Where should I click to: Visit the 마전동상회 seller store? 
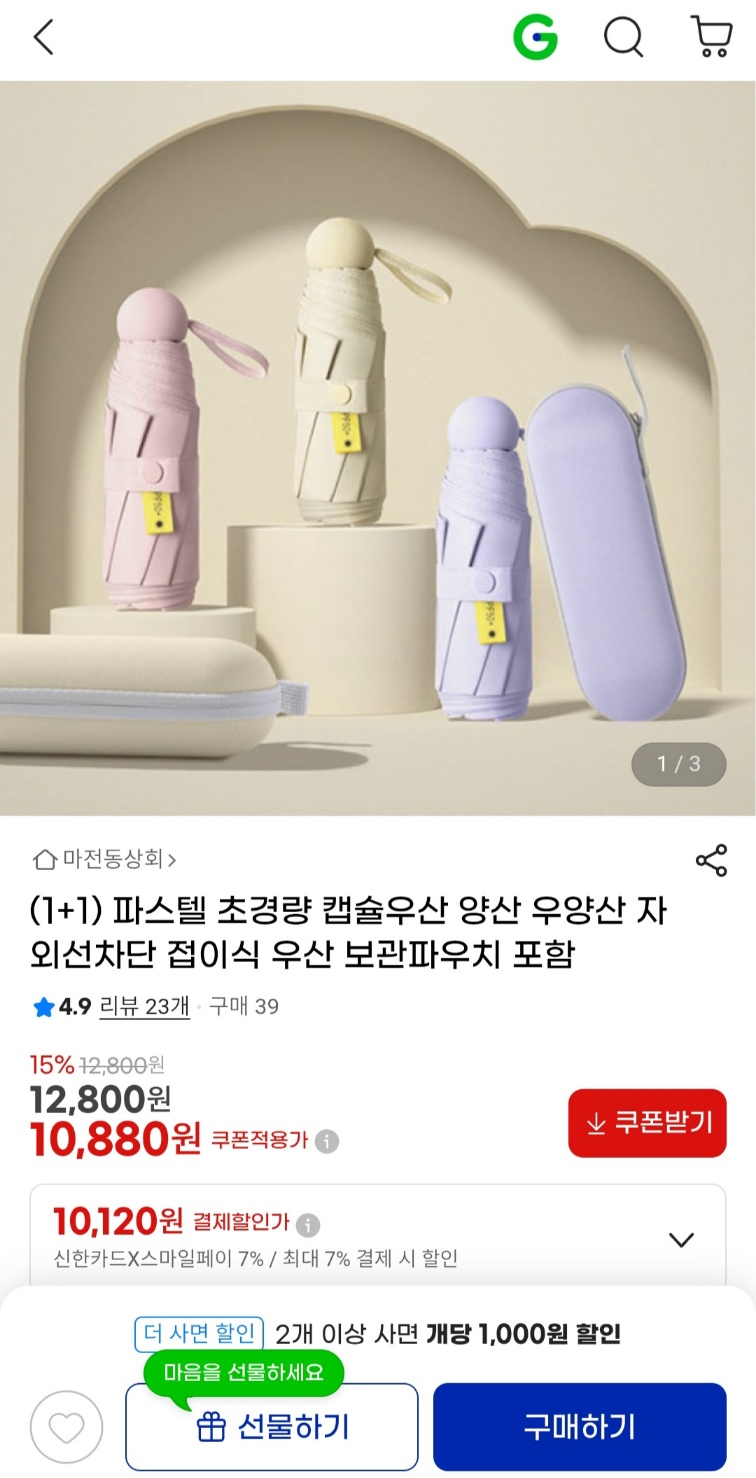click(x=106, y=859)
